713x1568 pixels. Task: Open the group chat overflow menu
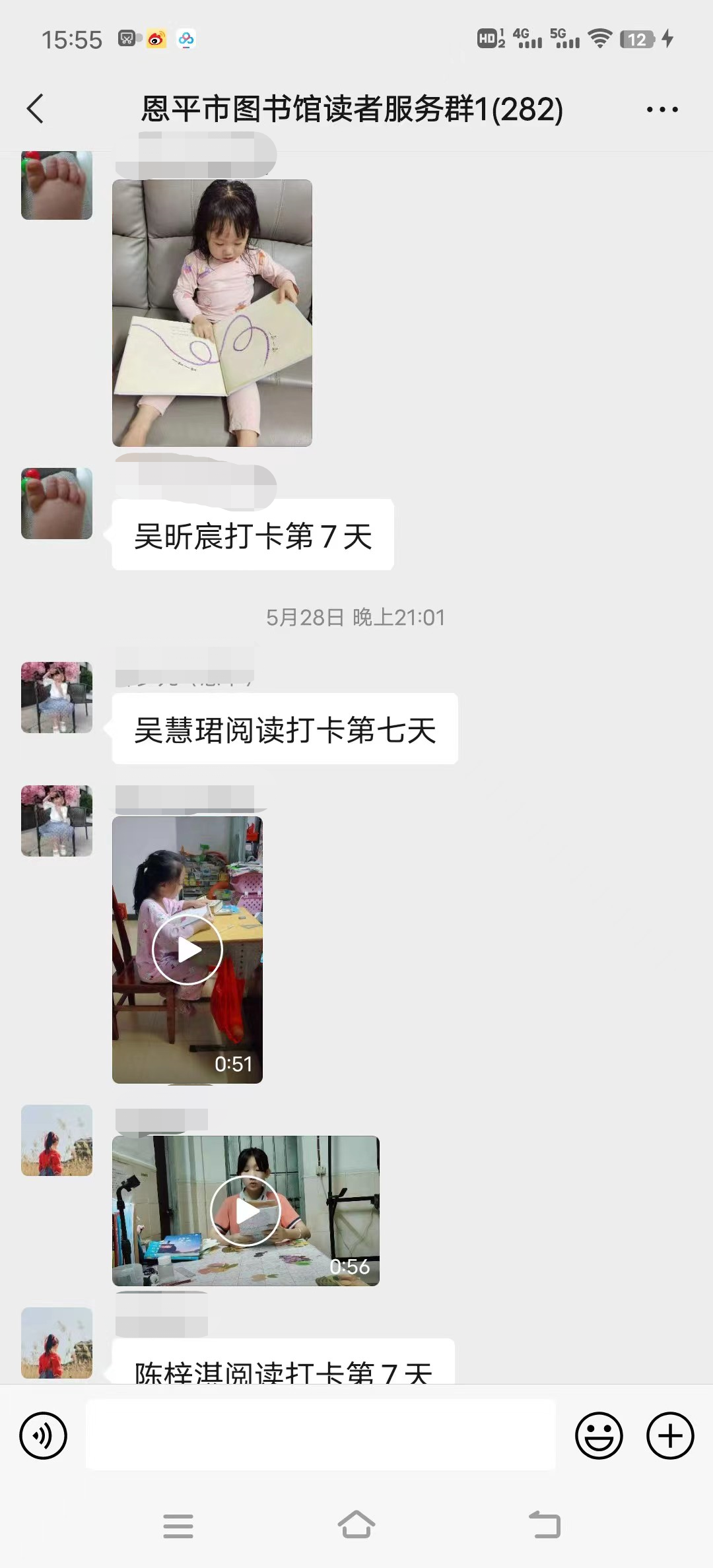(x=662, y=110)
